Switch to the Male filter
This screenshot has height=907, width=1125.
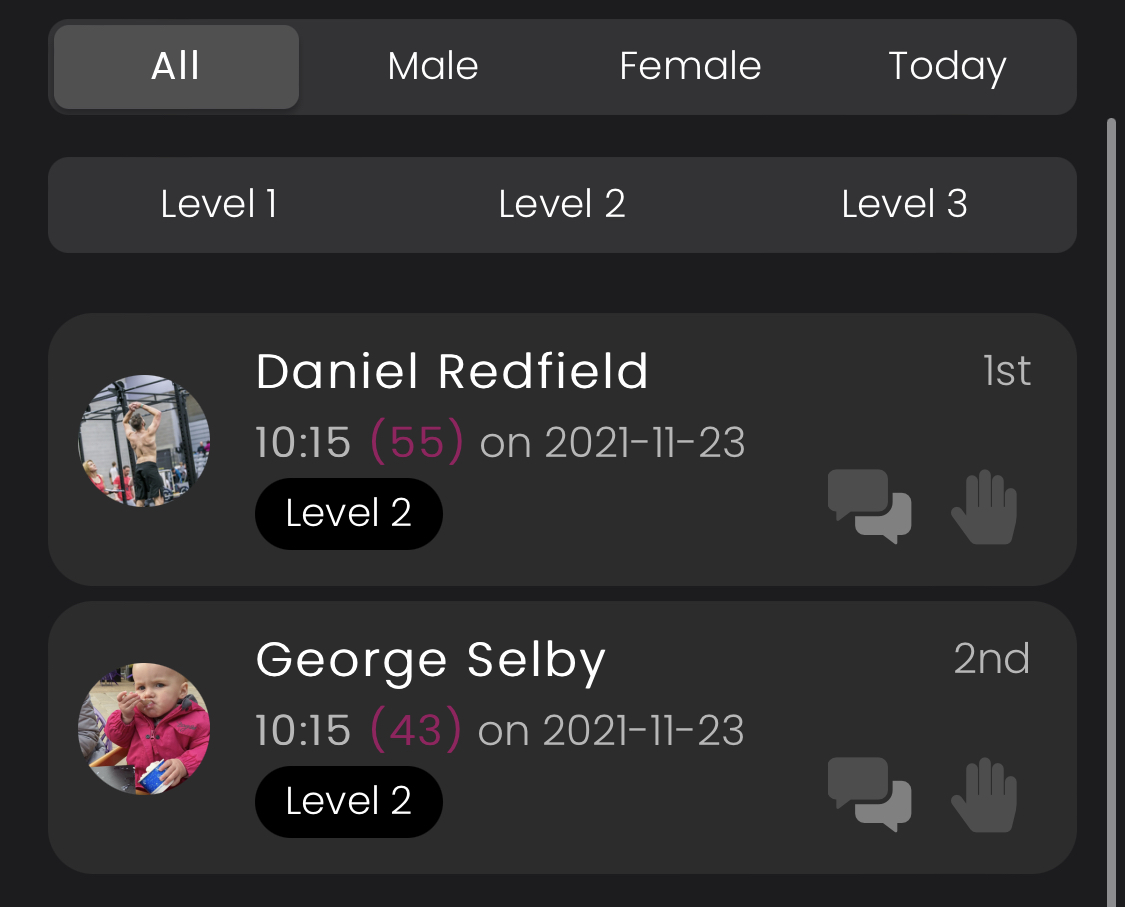tap(433, 67)
